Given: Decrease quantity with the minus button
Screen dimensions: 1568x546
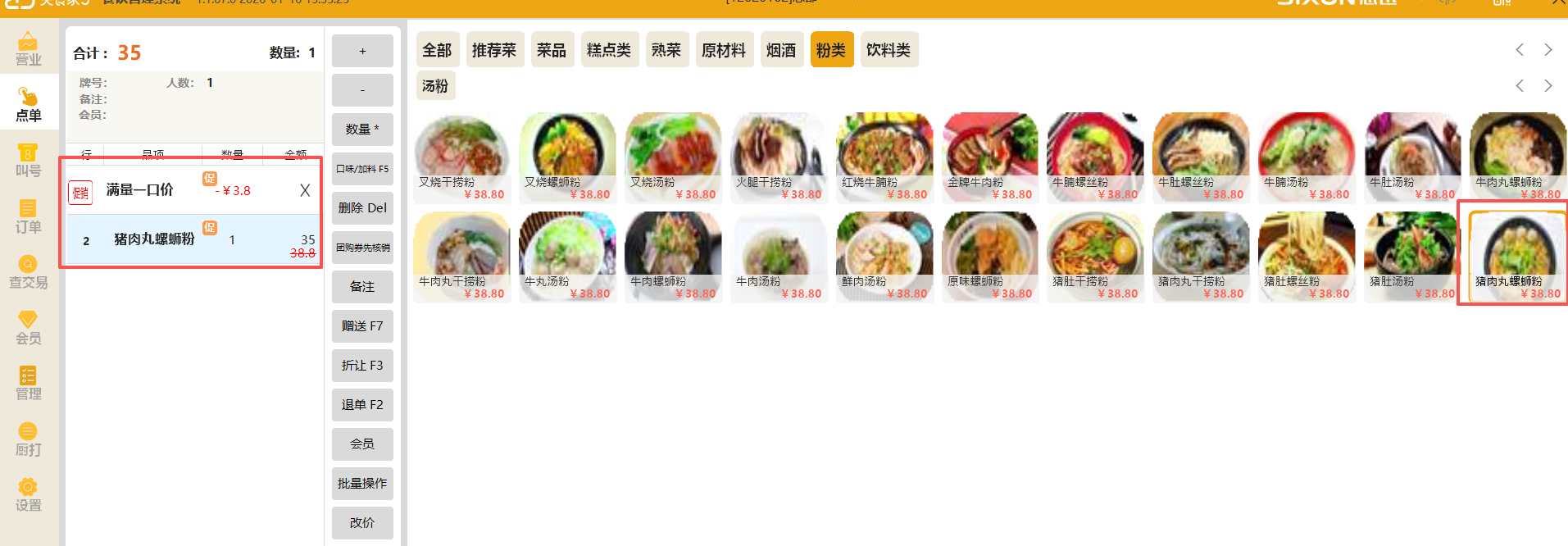Looking at the screenshot, I should tap(362, 90).
